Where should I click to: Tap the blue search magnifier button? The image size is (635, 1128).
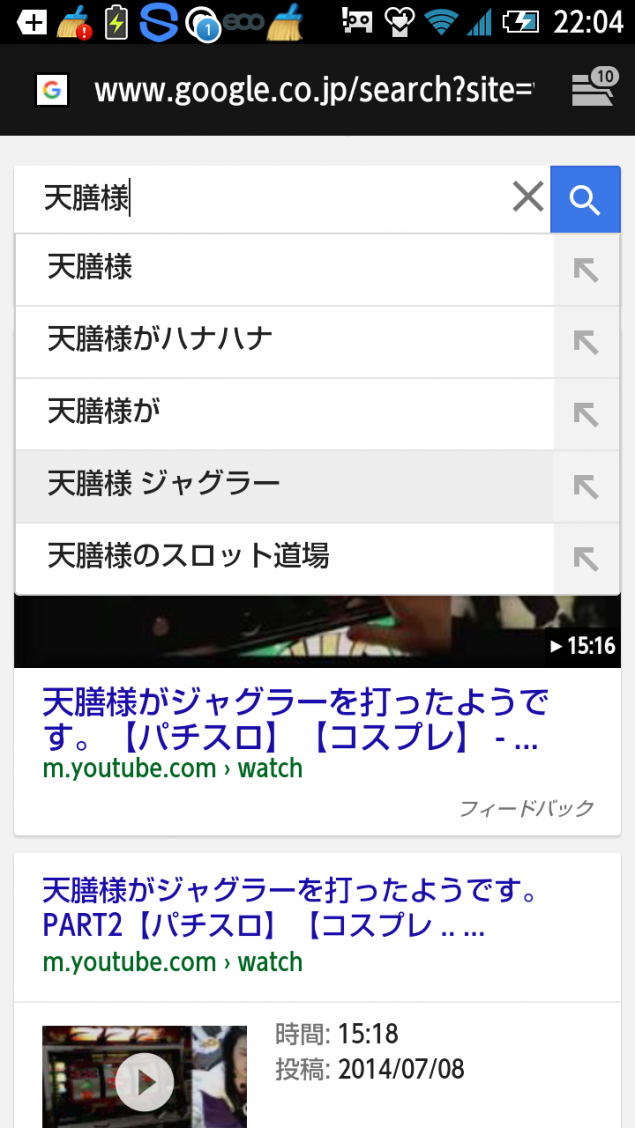pos(585,199)
